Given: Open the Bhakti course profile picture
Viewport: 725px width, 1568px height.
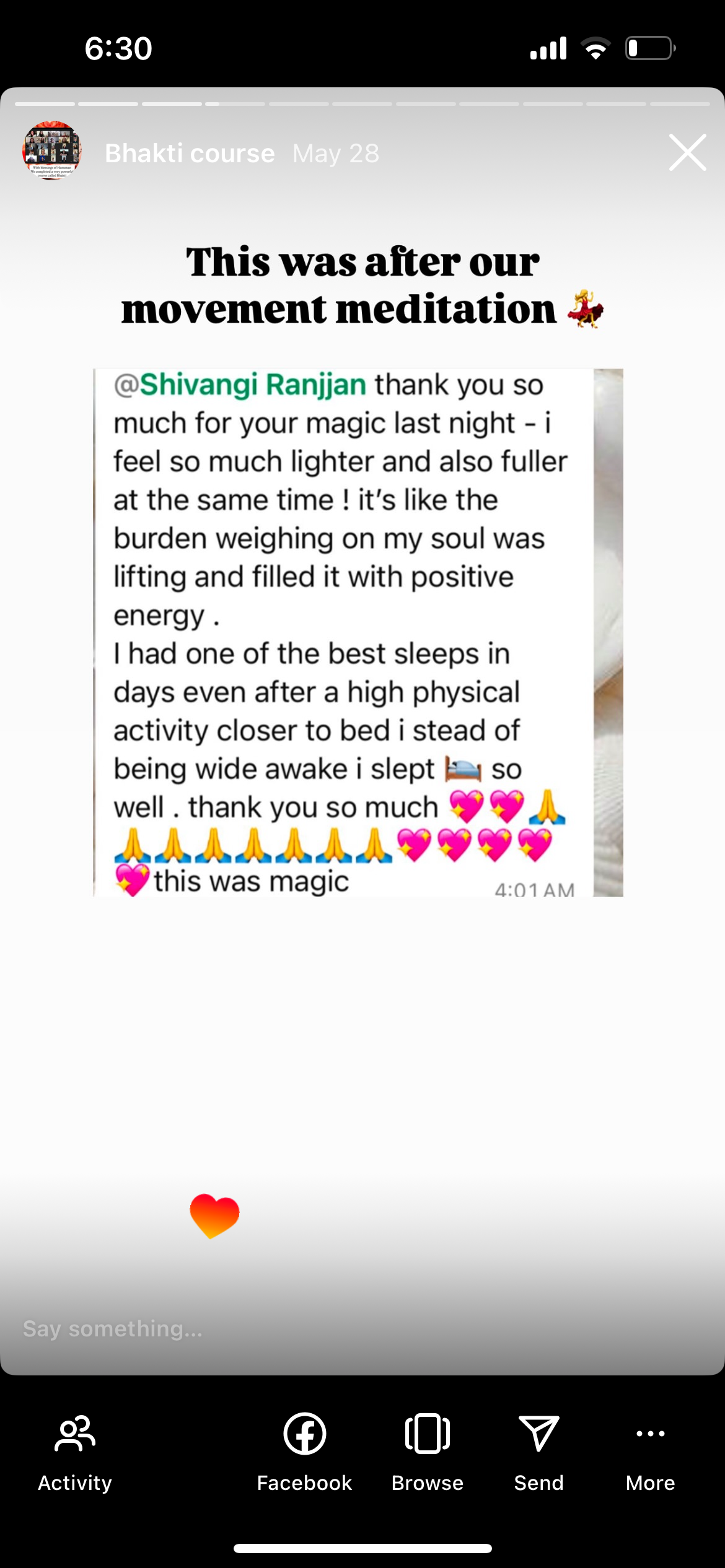Looking at the screenshot, I should (x=52, y=151).
